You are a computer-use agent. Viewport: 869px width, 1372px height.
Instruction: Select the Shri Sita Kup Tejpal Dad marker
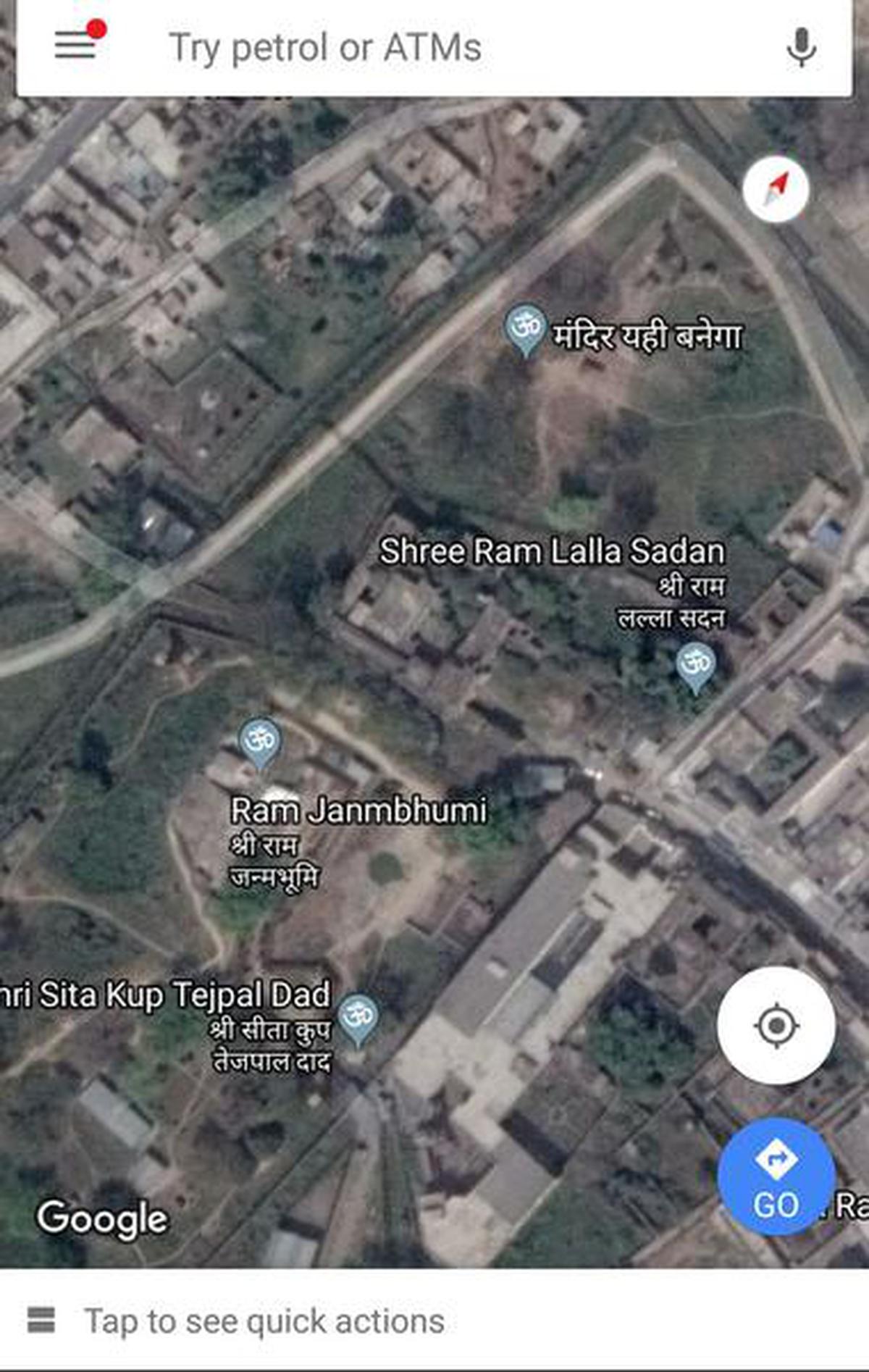(358, 1017)
